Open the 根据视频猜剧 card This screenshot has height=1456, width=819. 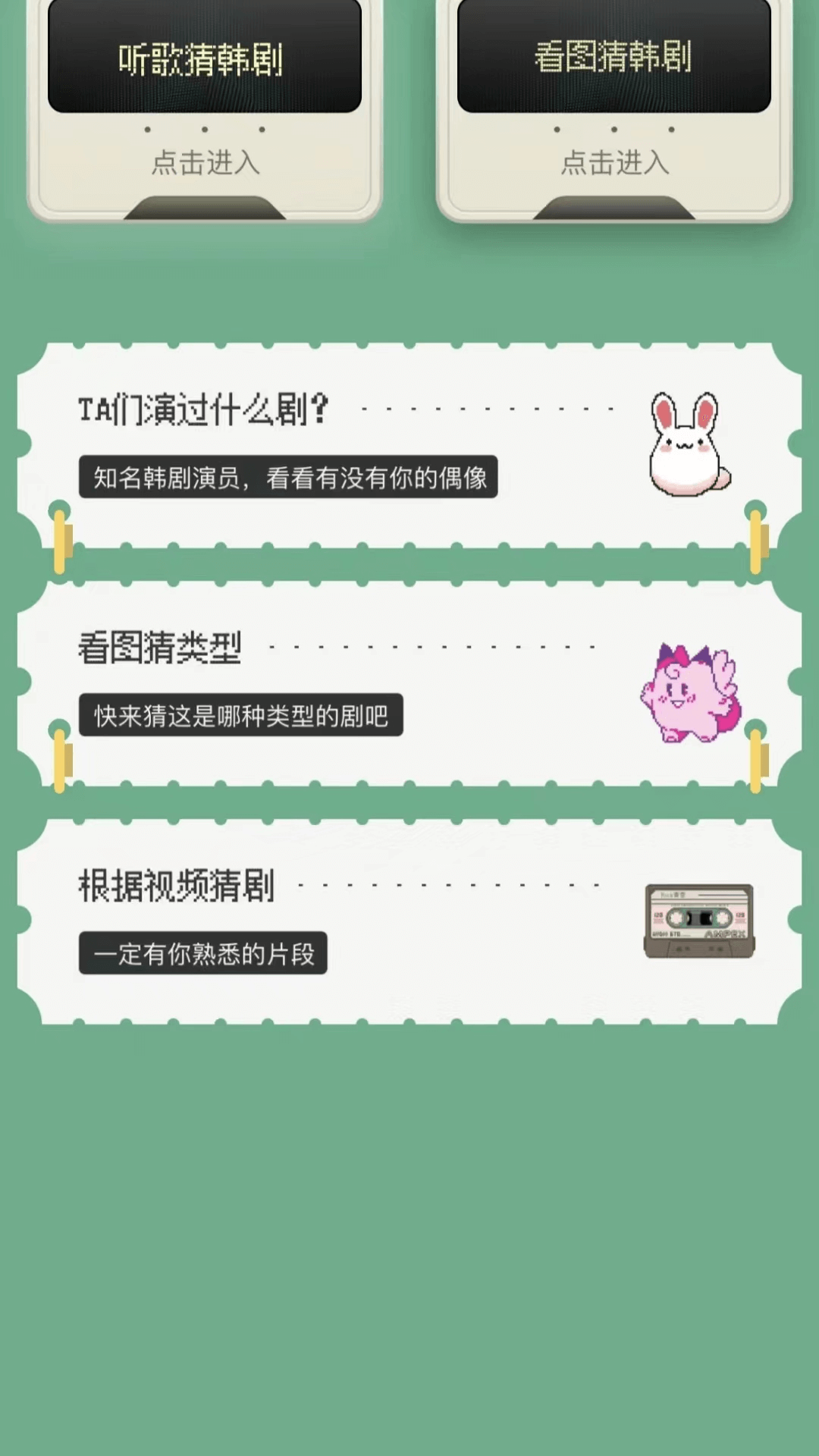point(409,920)
